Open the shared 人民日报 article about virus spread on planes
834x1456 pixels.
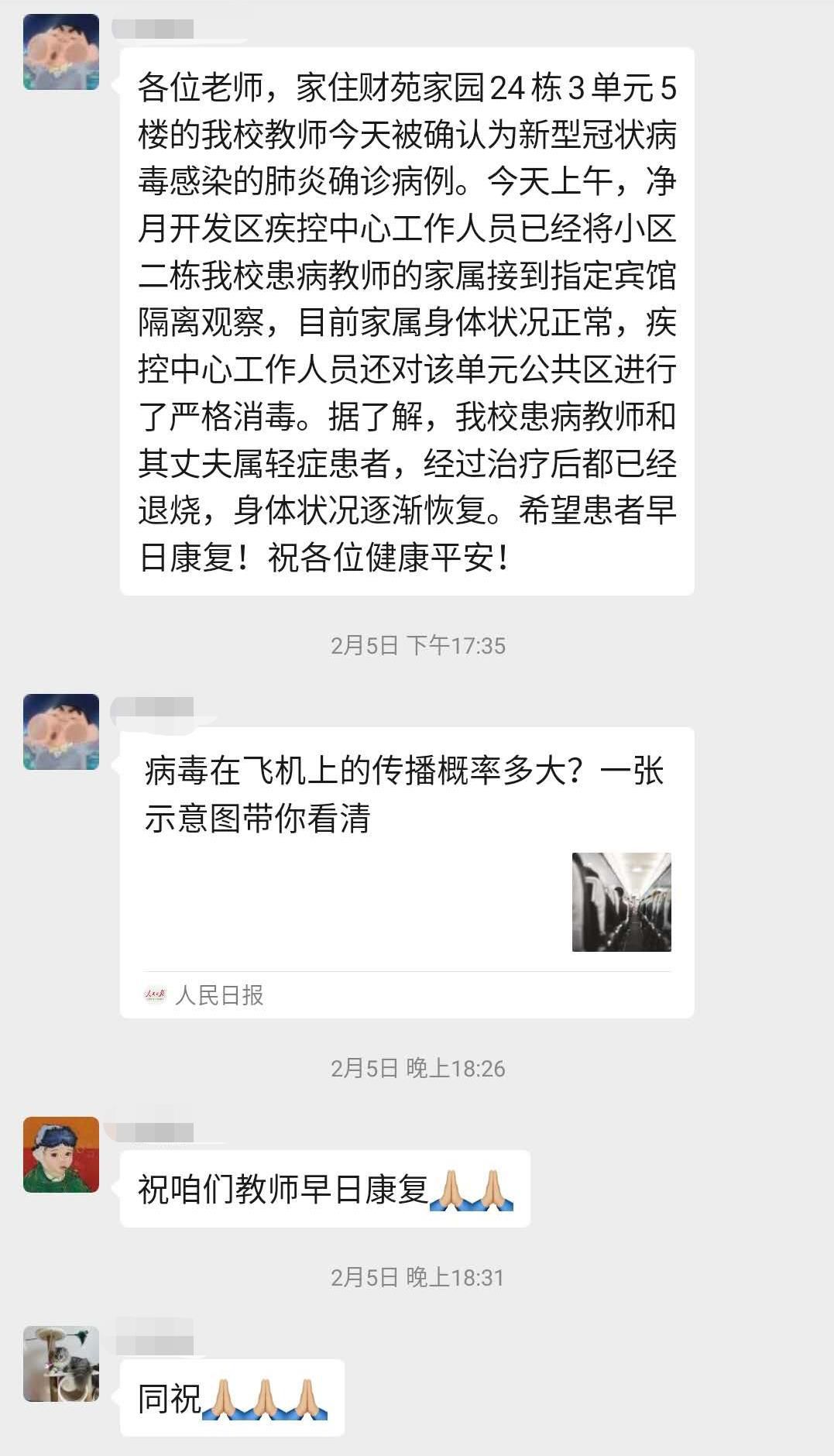pos(407,852)
